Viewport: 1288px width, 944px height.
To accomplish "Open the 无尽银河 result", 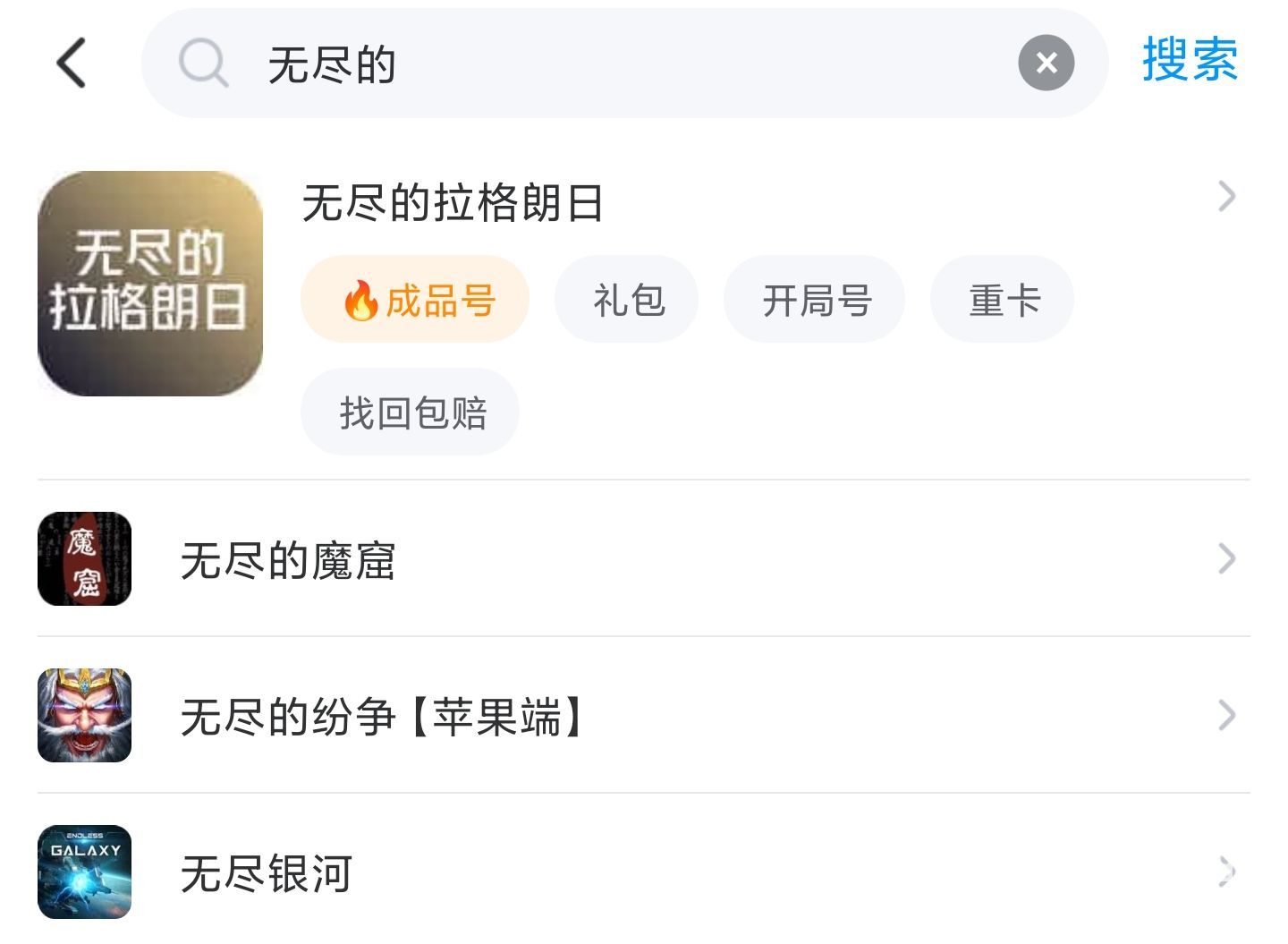I will 267,873.
